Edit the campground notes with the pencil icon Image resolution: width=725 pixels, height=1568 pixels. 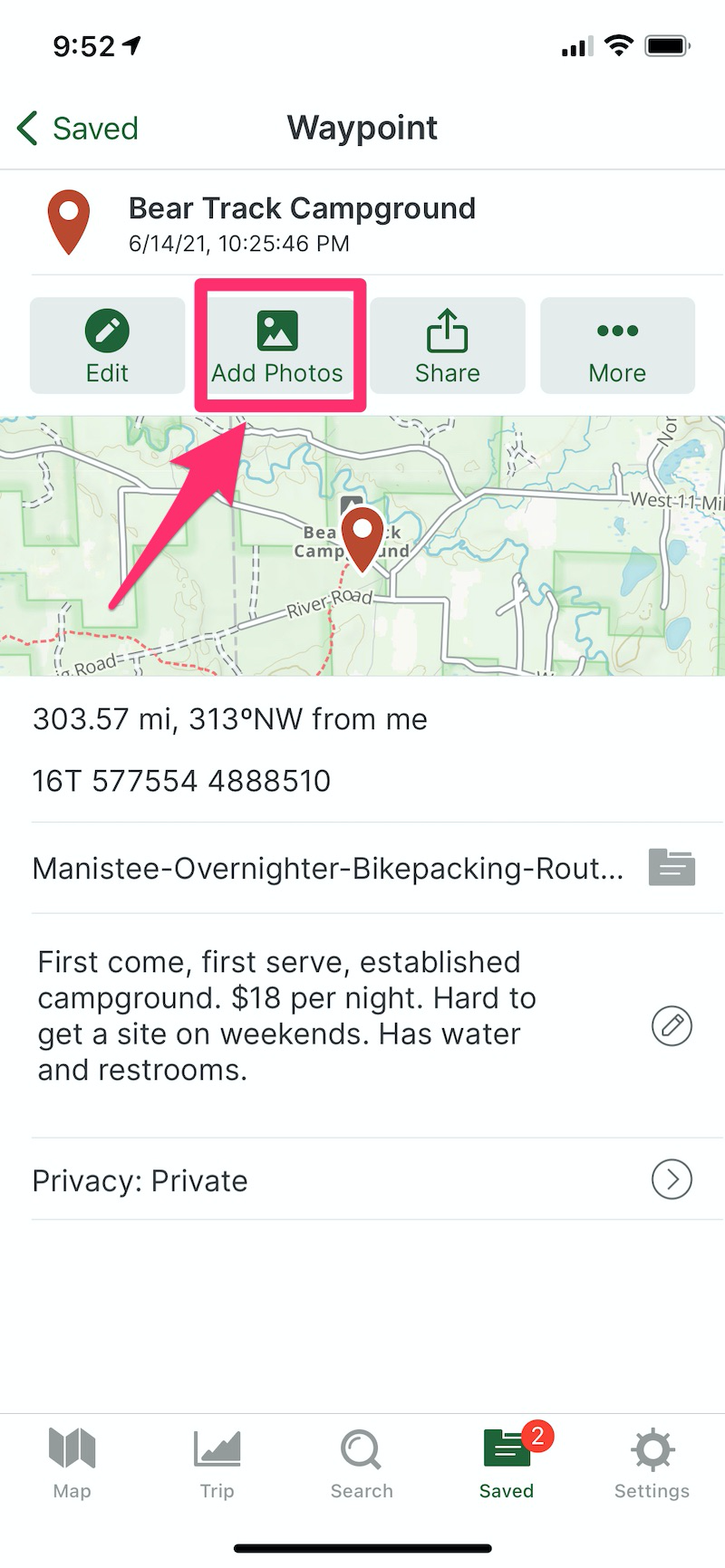click(672, 1025)
